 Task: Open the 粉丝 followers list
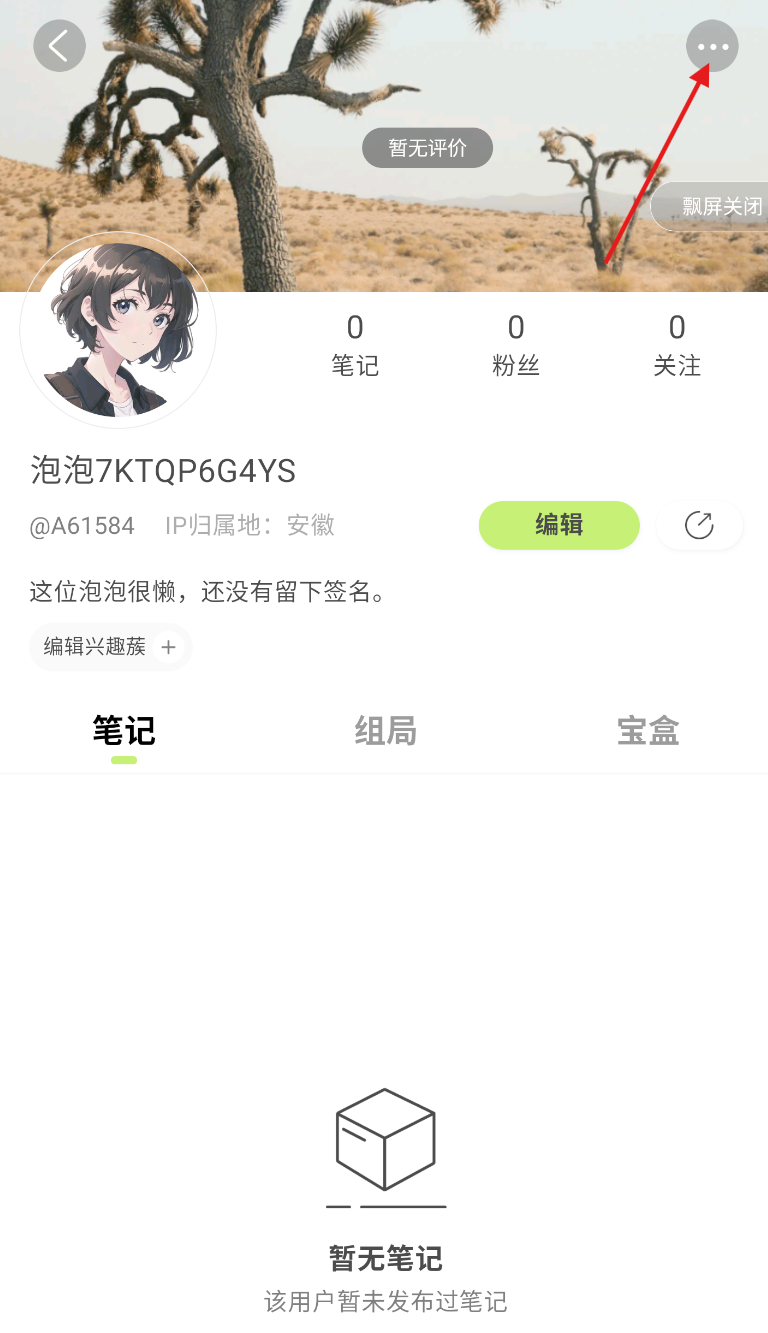pyautogui.click(x=516, y=345)
